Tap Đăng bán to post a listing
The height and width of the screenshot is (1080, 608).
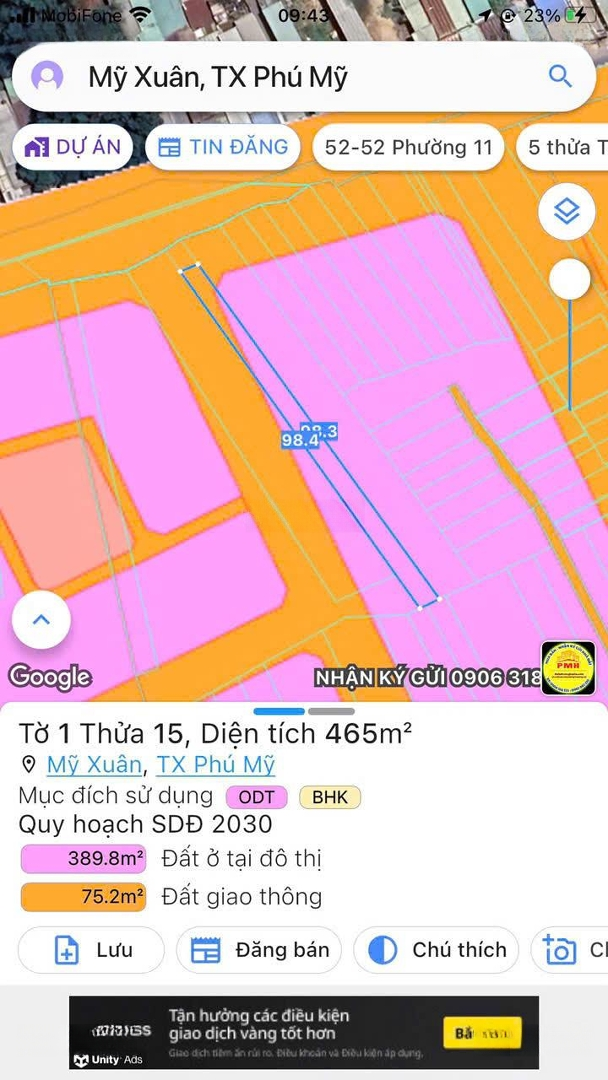pyautogui.click(x=259, y=950)
